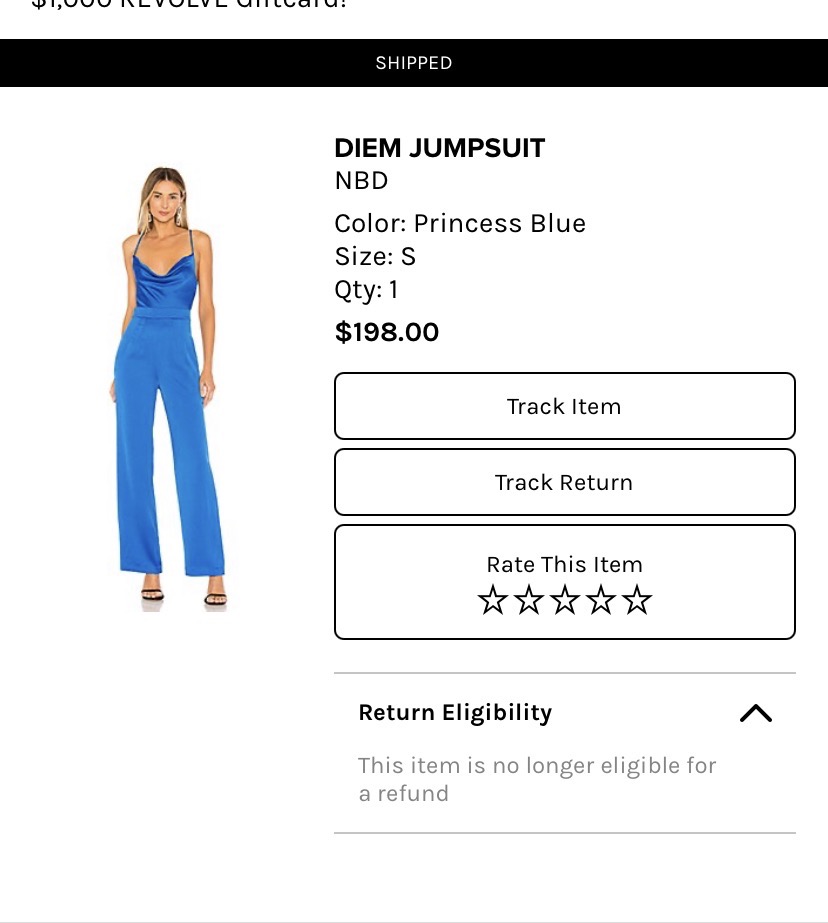
Task: Rate this item with one star
Action: pos(492,600)
